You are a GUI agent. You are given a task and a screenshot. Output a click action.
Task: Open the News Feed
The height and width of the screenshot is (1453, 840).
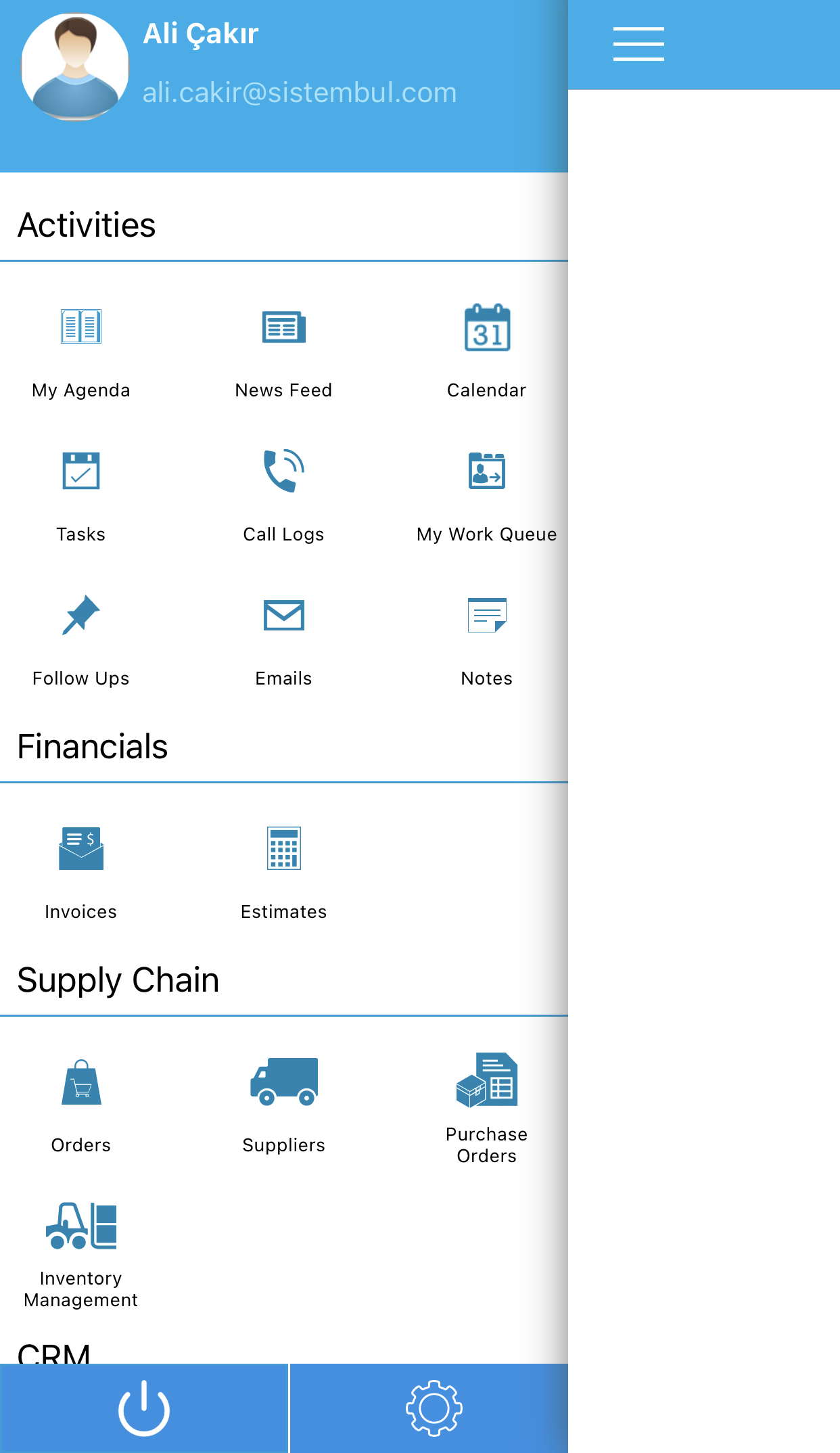point(284,352)
